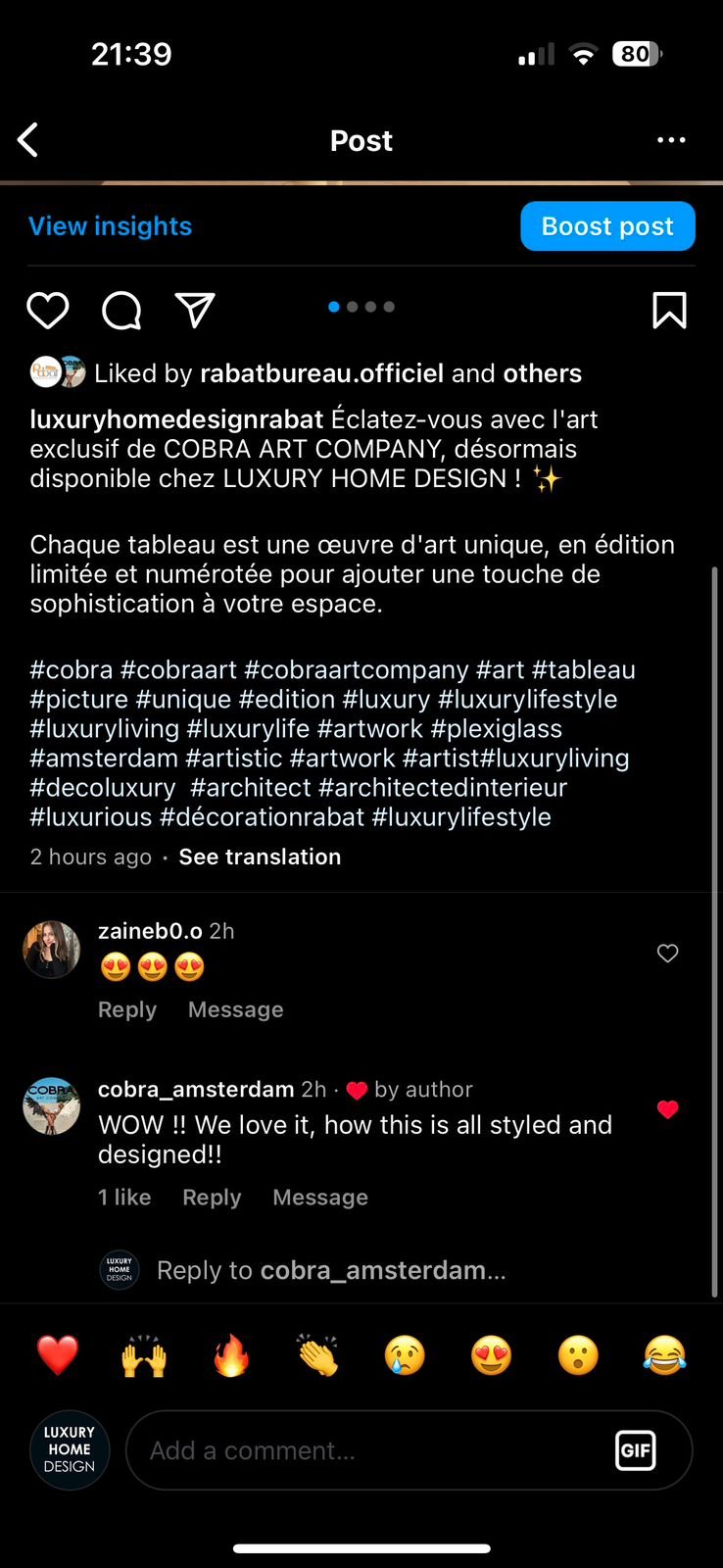723x1568 pixels.
Task: Go back from the Post screen
Action: (28, 140)
